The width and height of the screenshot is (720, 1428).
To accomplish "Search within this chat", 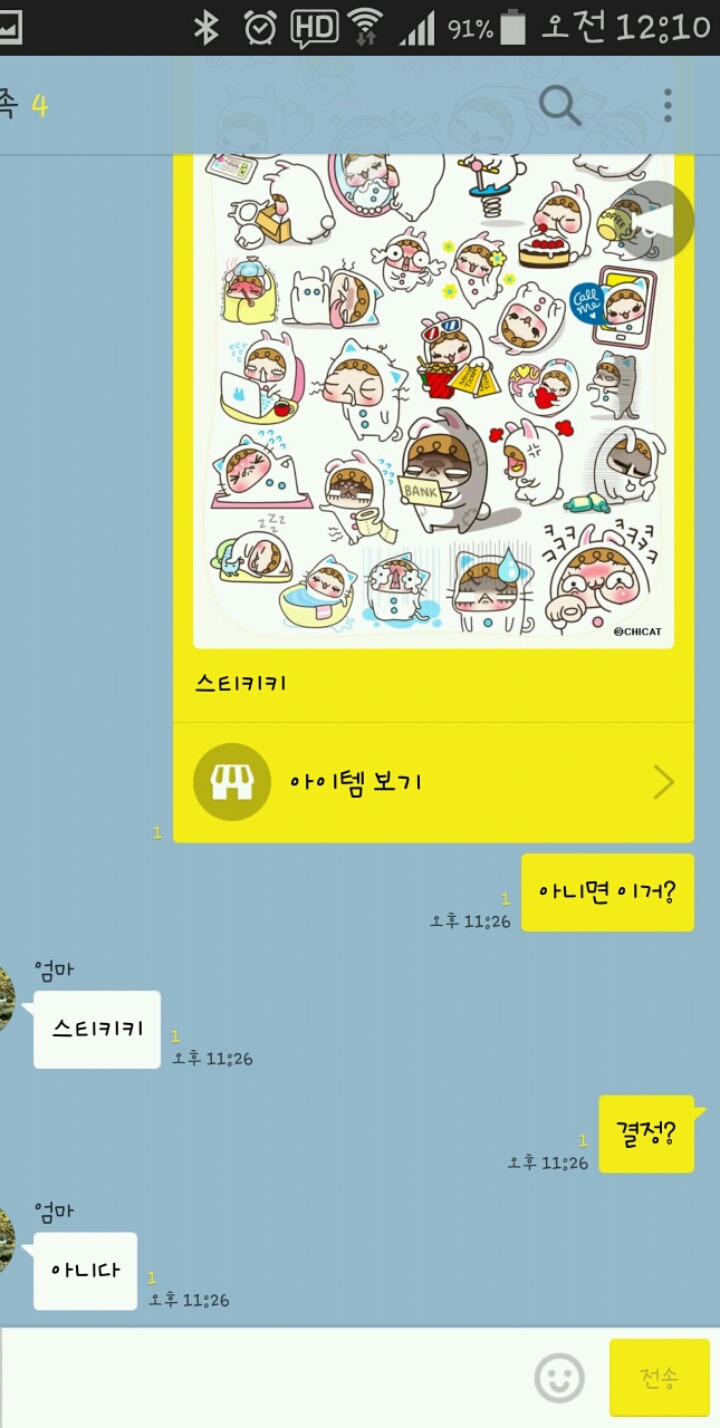I will [x=559, y=105].
